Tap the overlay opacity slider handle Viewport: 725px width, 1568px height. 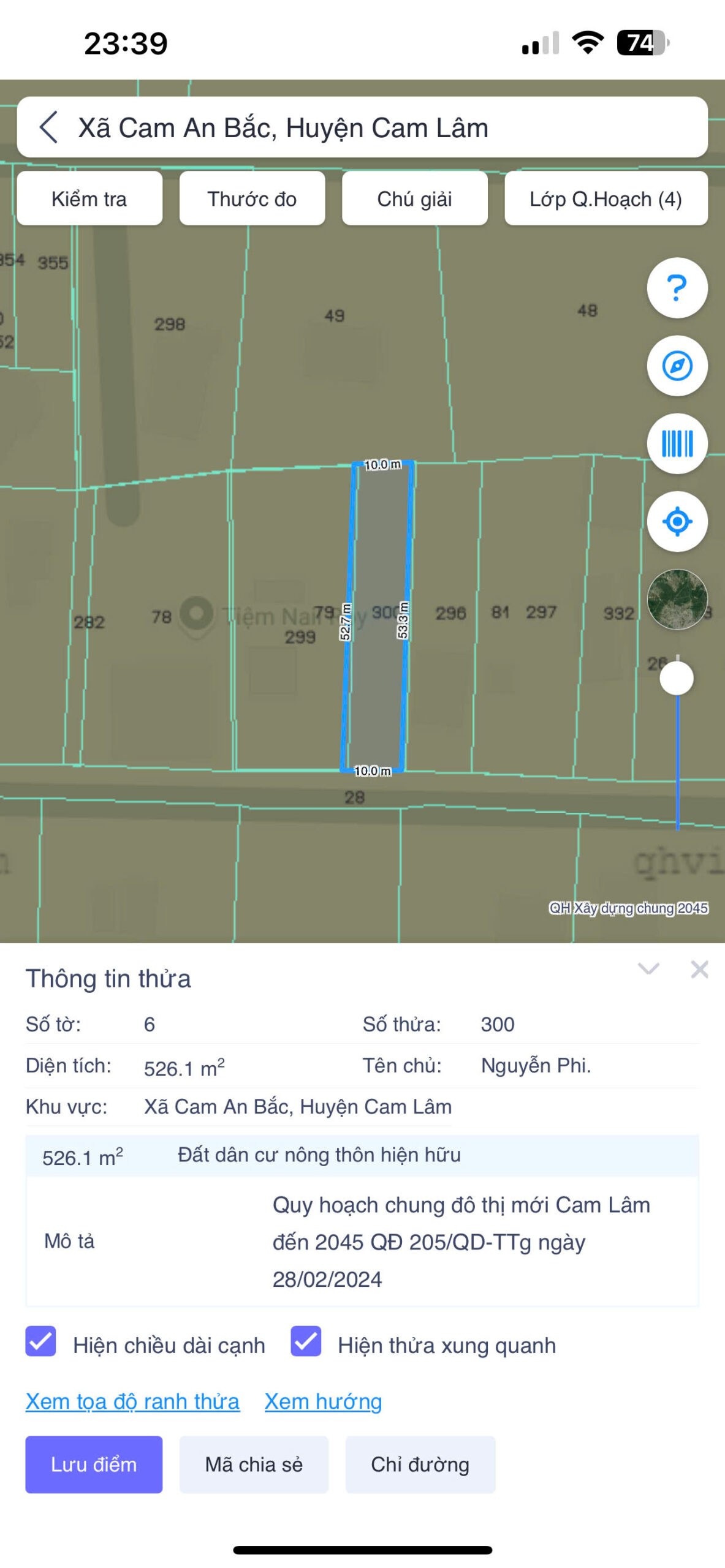tap(677, 678)
